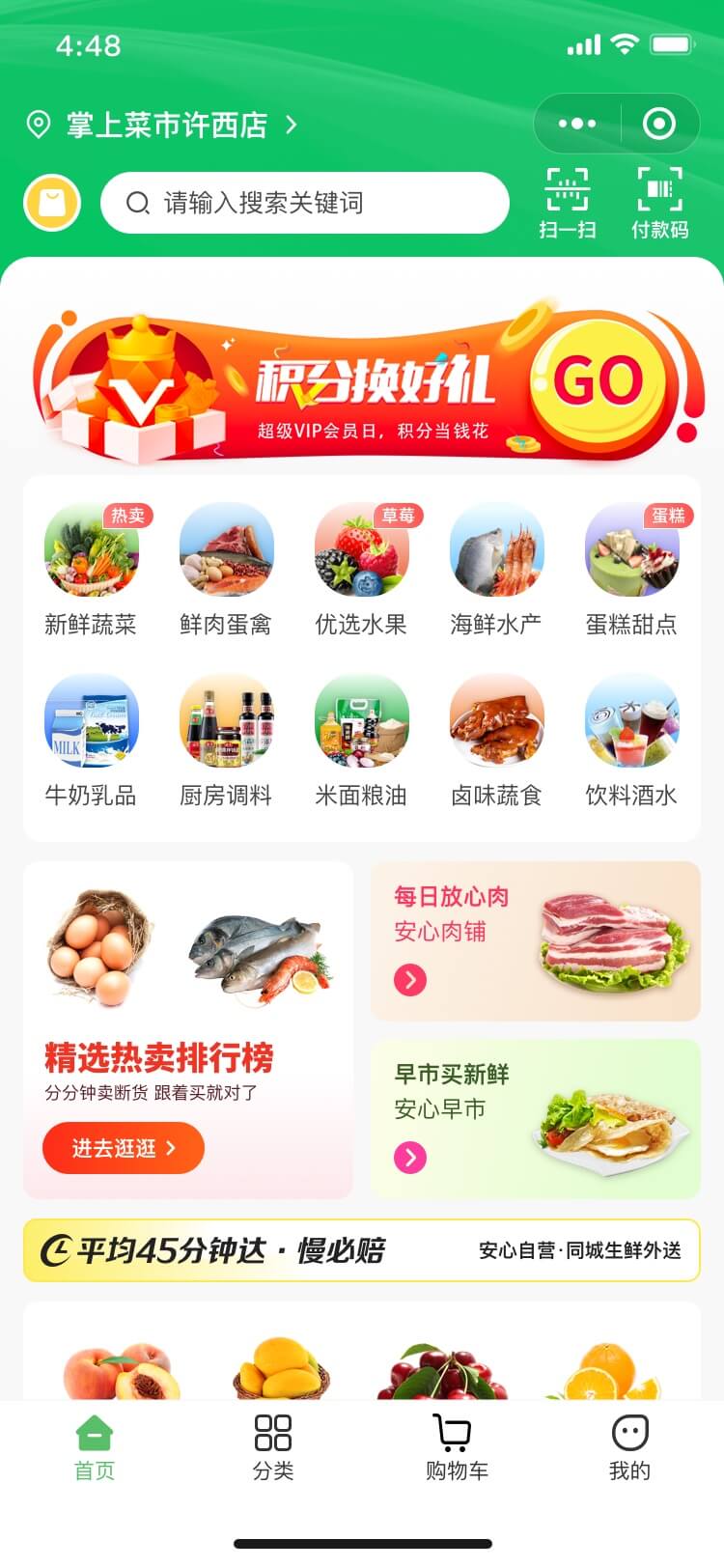The height and width of the screenshot is (1568, 724).
Task: Open the store selector 掌上菜市许西店
Action: (x=162, y=125)
